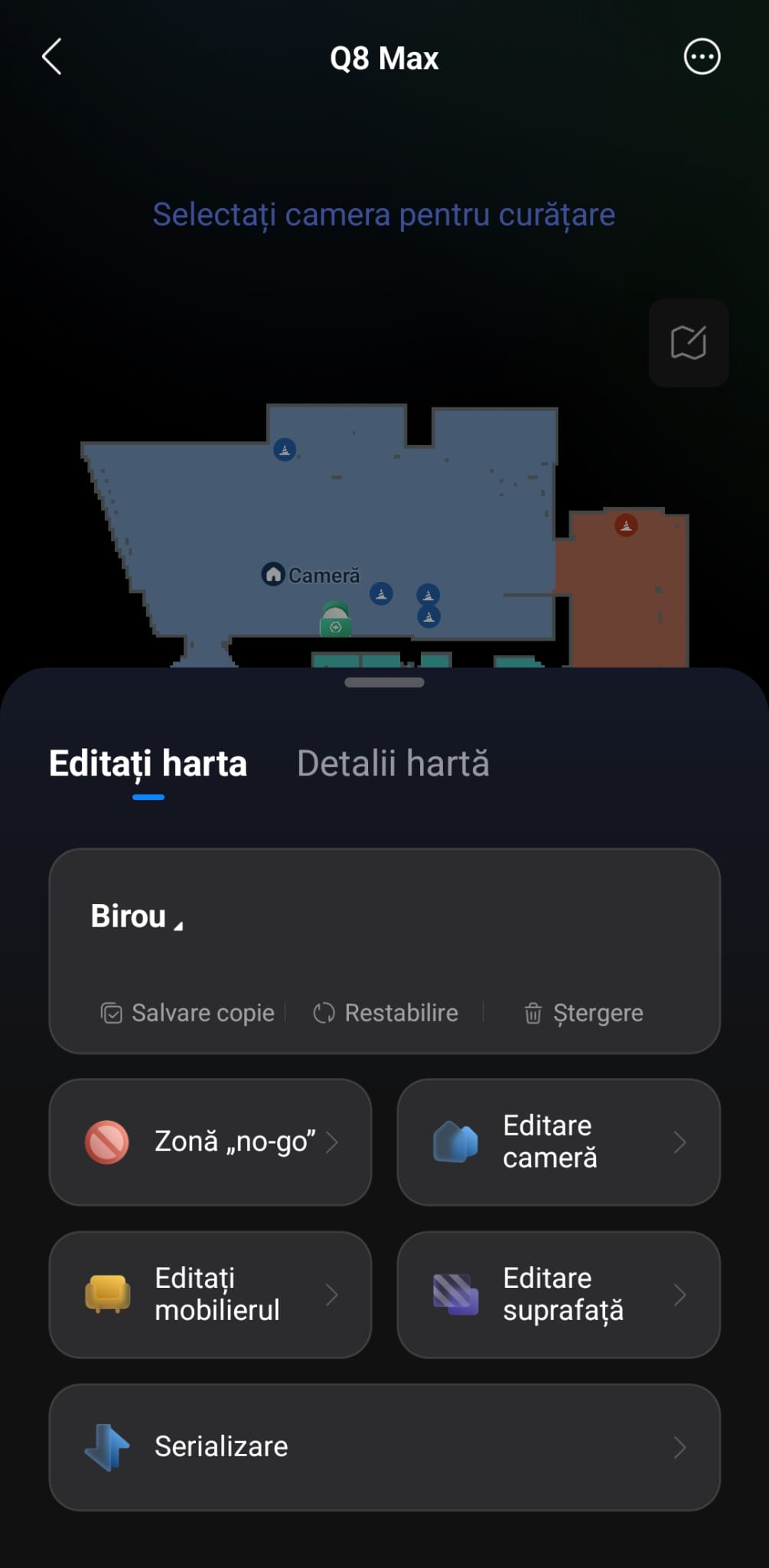Open Editare cameră
Viewport: 769px width, 1568px height.
pyautogui.click(x=558, y=1142)
